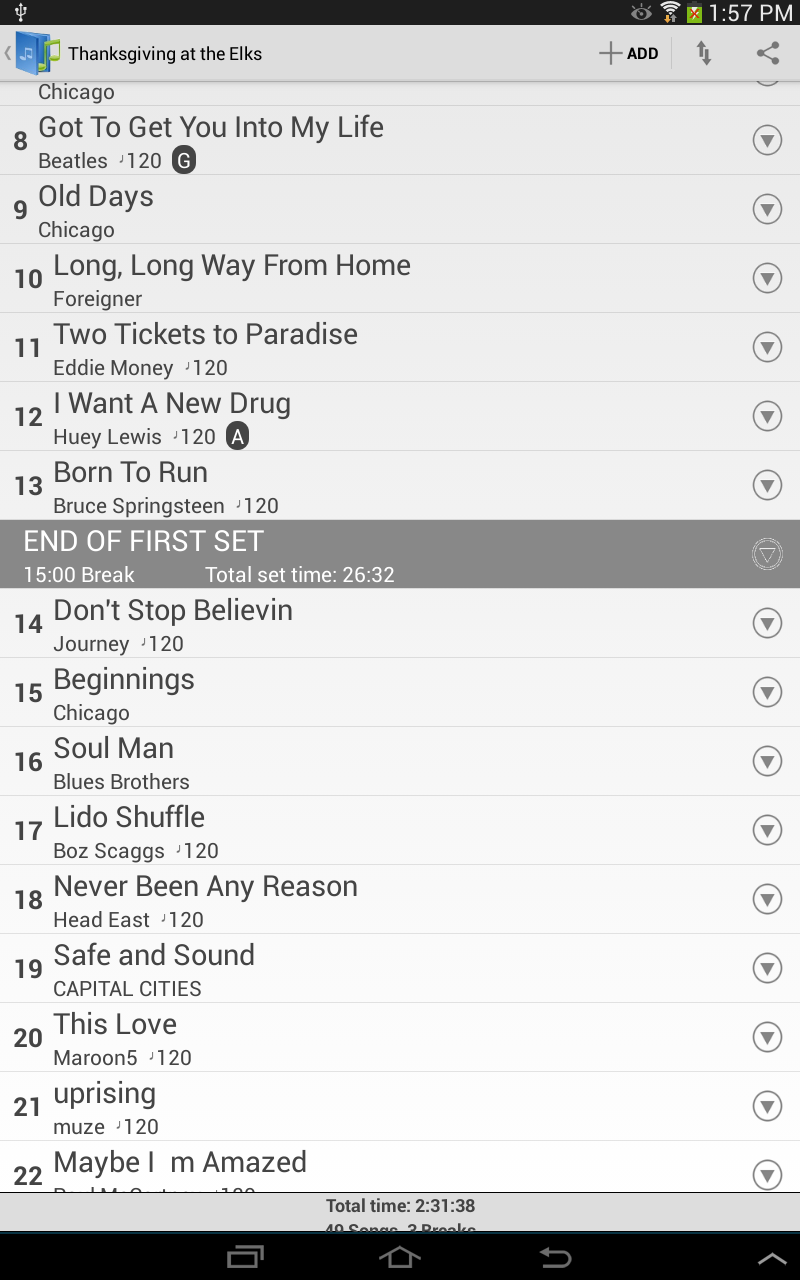Screen dimensions: 800x1280
Task: Open the uprising song by muze
Action: (300, 1107)
